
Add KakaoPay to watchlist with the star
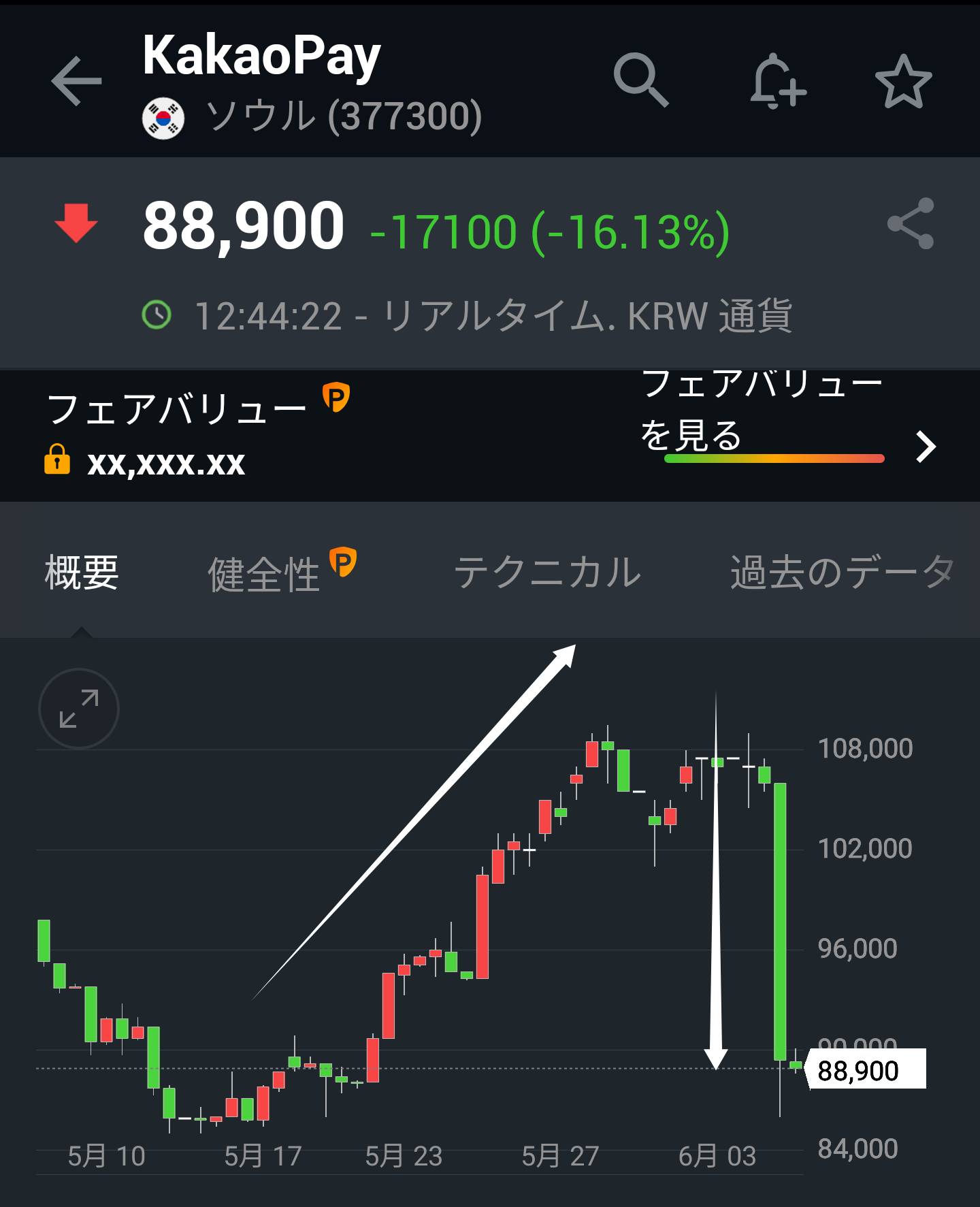tap(903, 81)
